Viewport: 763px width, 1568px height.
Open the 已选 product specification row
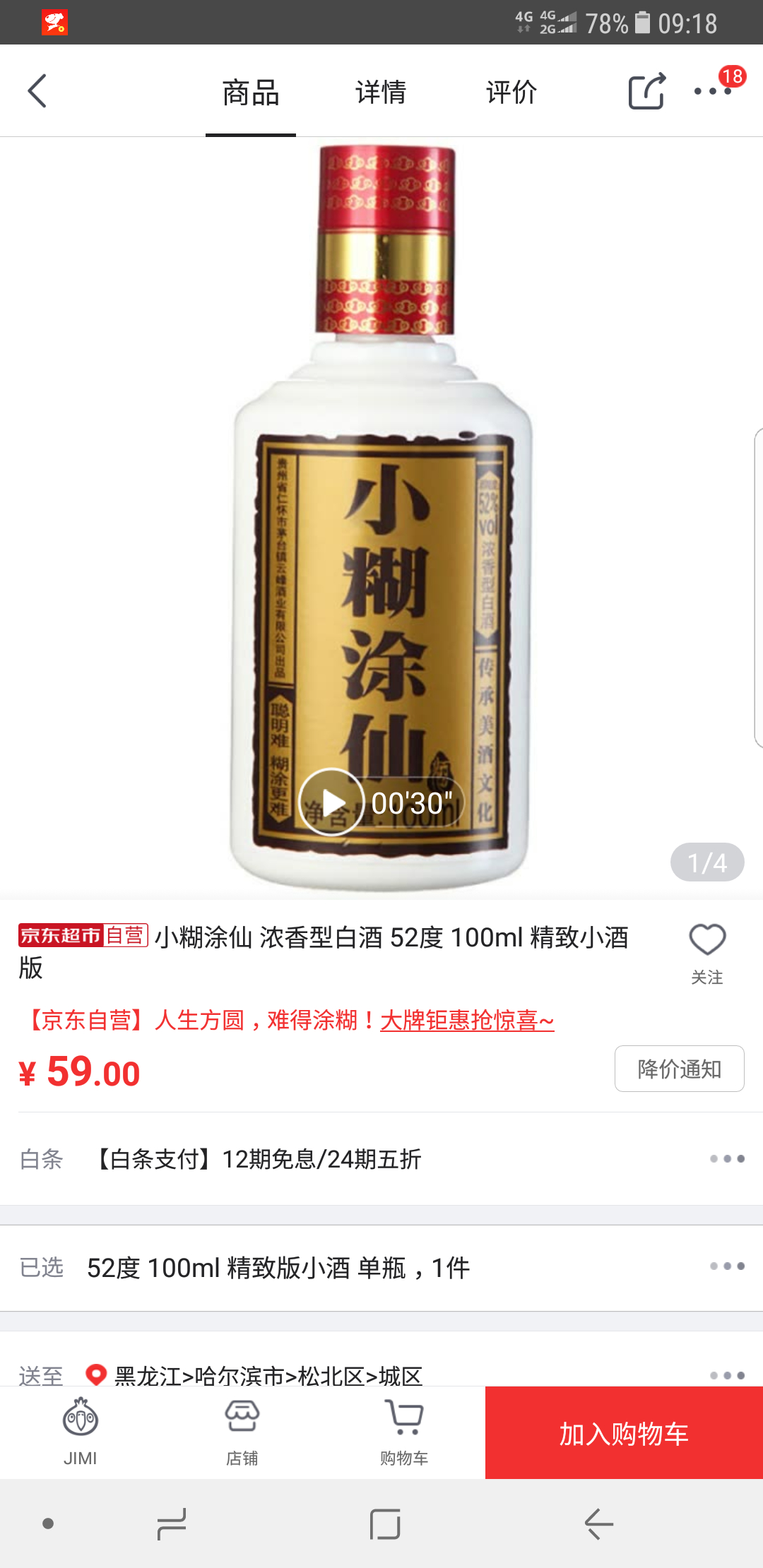click(381, 1268)
